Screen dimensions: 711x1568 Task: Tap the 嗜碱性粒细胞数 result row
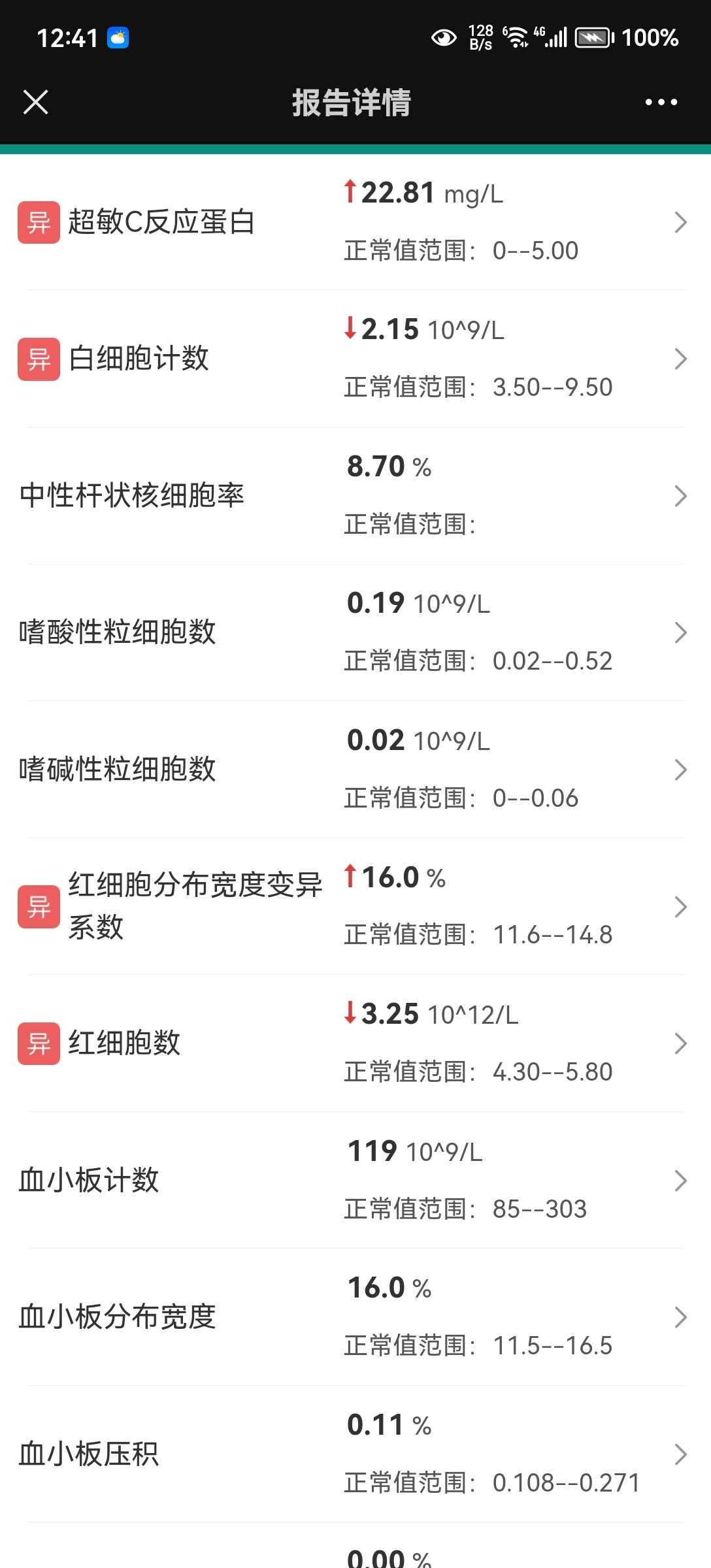[355, 770]
